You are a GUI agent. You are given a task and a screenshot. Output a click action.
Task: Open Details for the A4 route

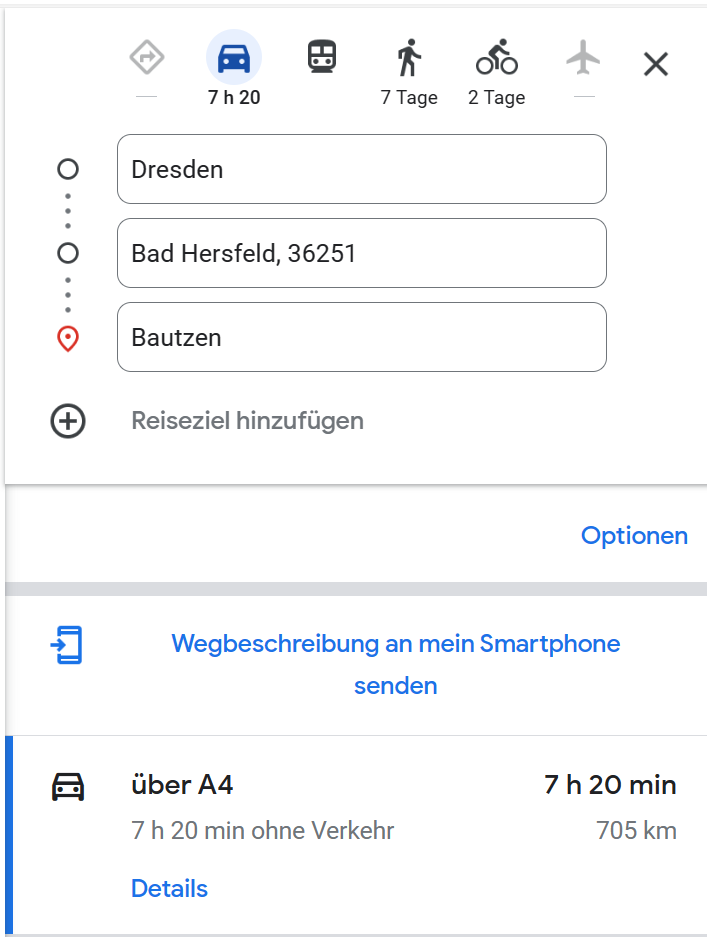[169, 889]
